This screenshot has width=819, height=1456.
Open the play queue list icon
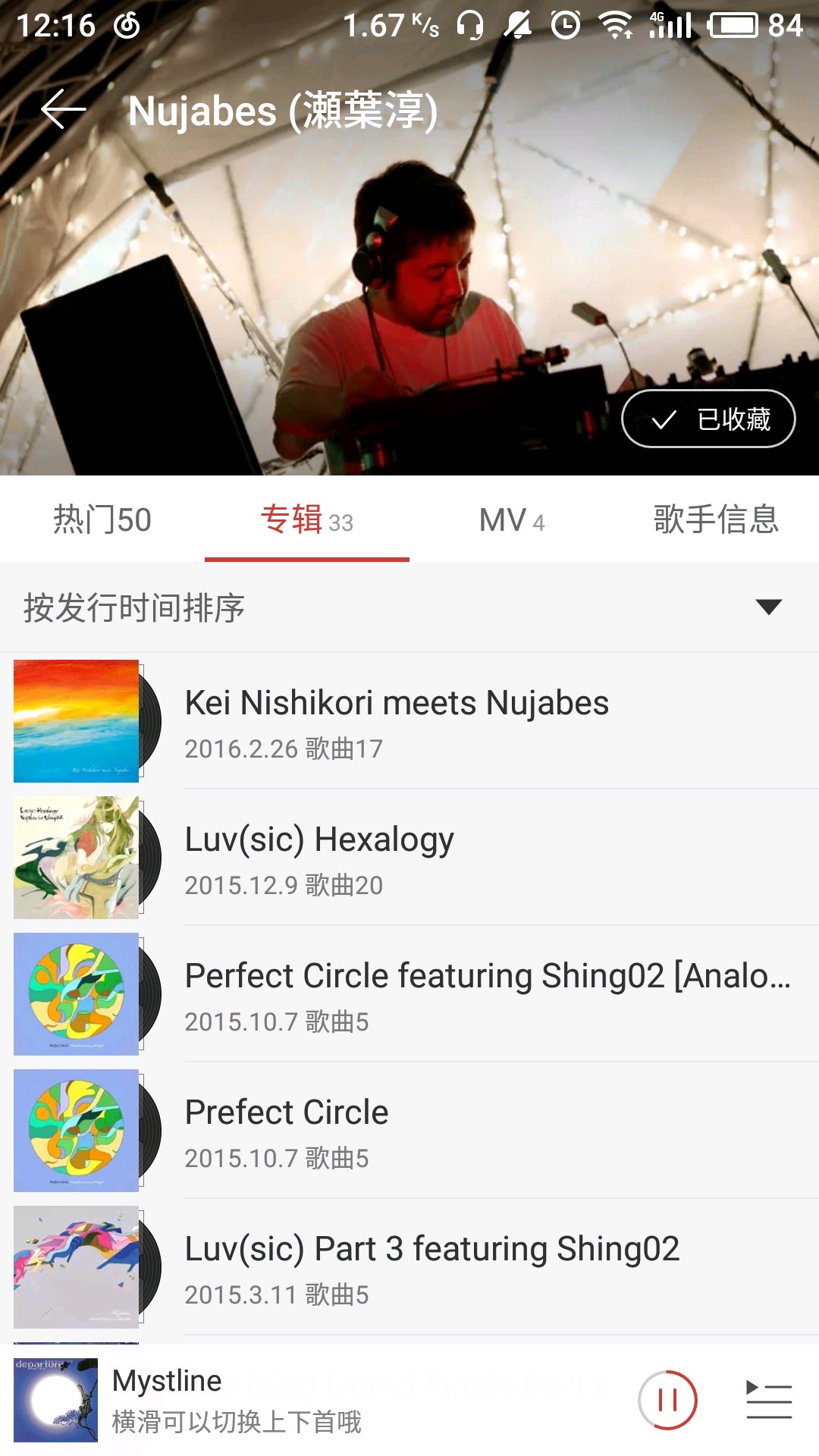point(769,1400)
